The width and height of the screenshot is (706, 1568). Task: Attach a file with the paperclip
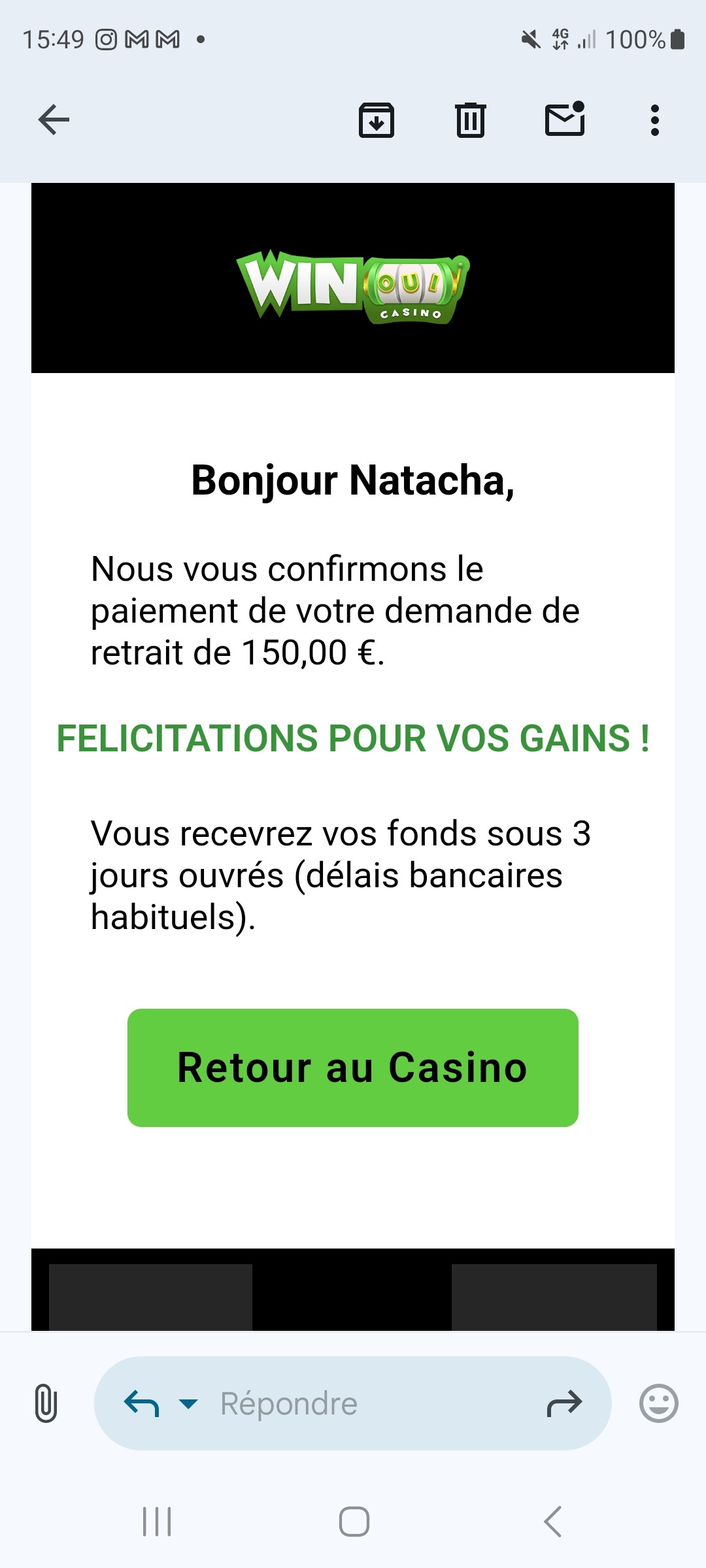pos(46,1403)
